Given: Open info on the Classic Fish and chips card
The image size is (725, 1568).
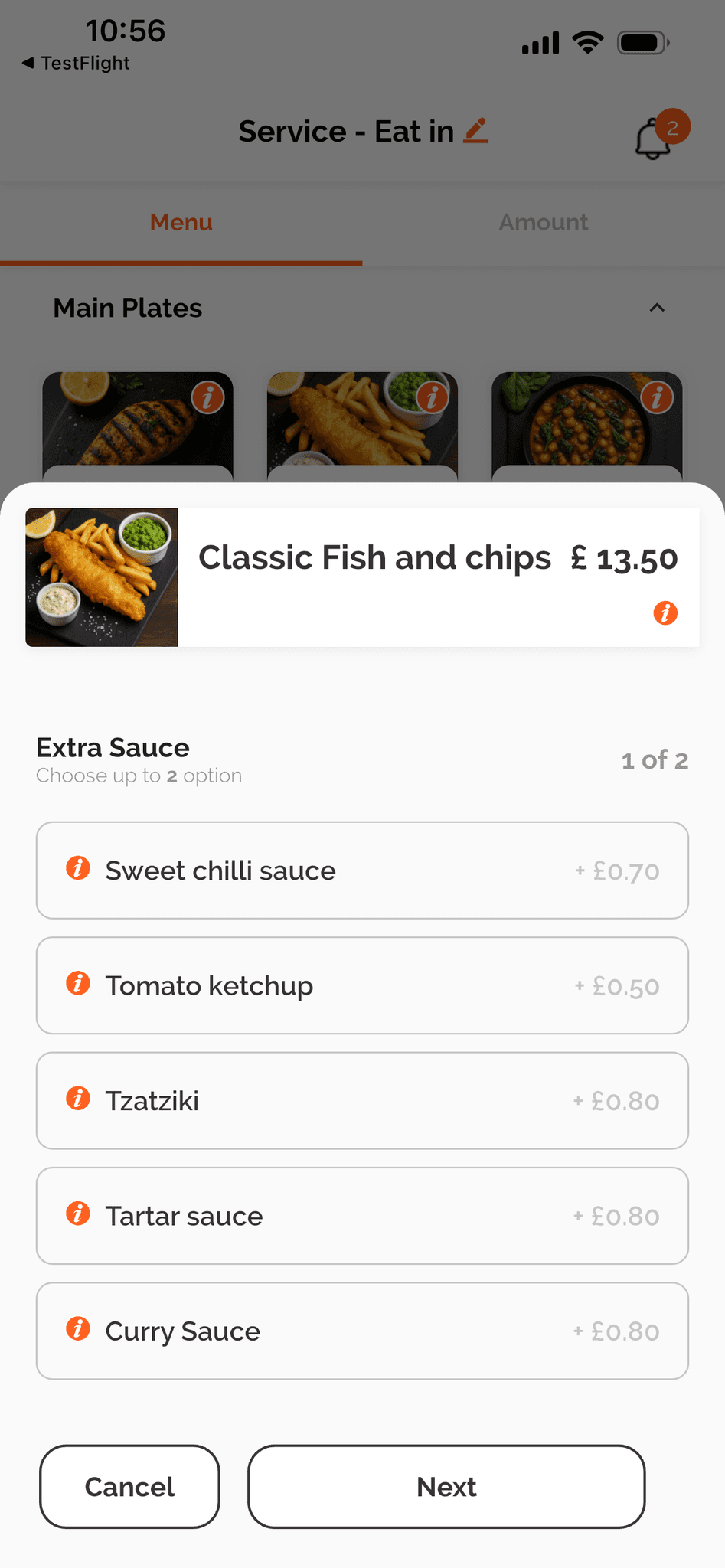Looking at the screenshot, I should point(665,612).
